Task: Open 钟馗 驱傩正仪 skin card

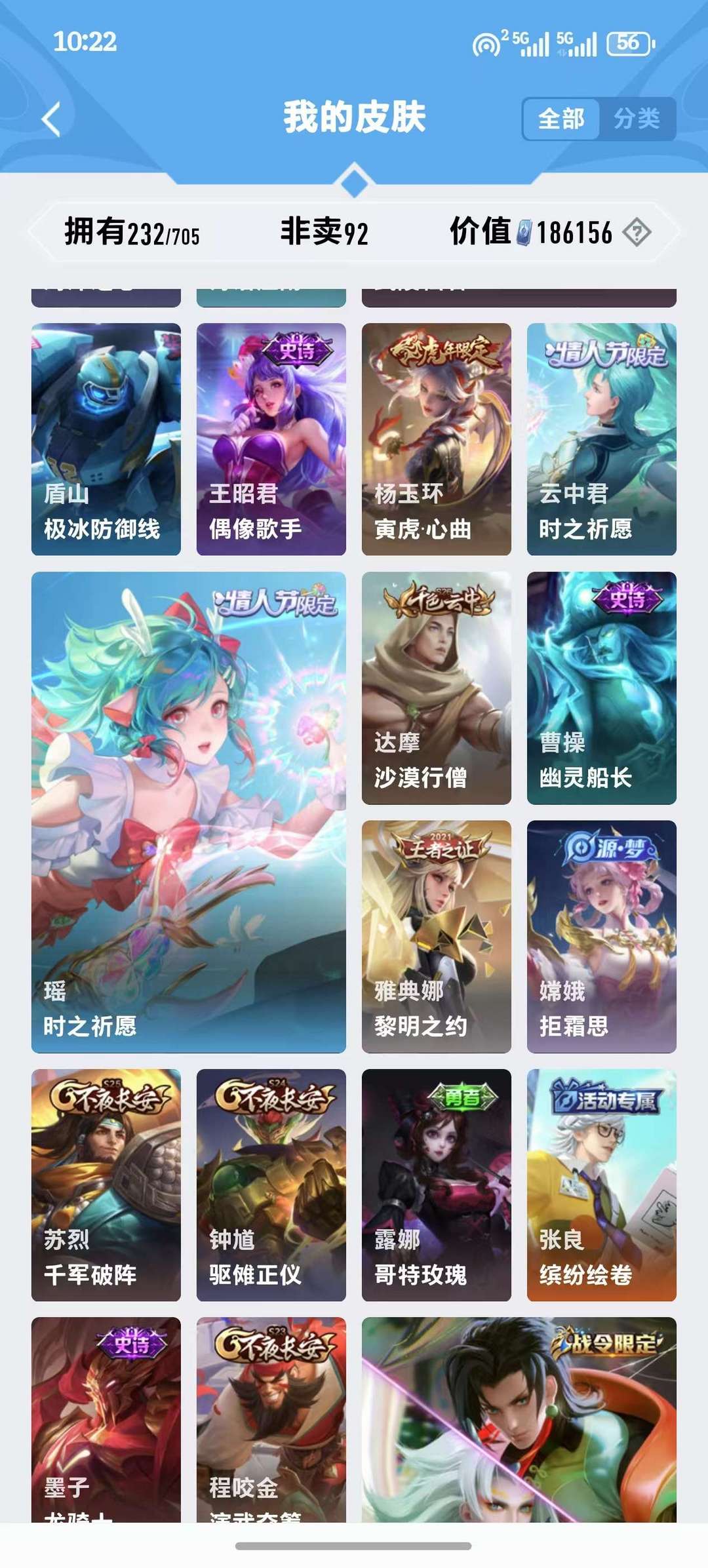Action: coord(271,1185)
